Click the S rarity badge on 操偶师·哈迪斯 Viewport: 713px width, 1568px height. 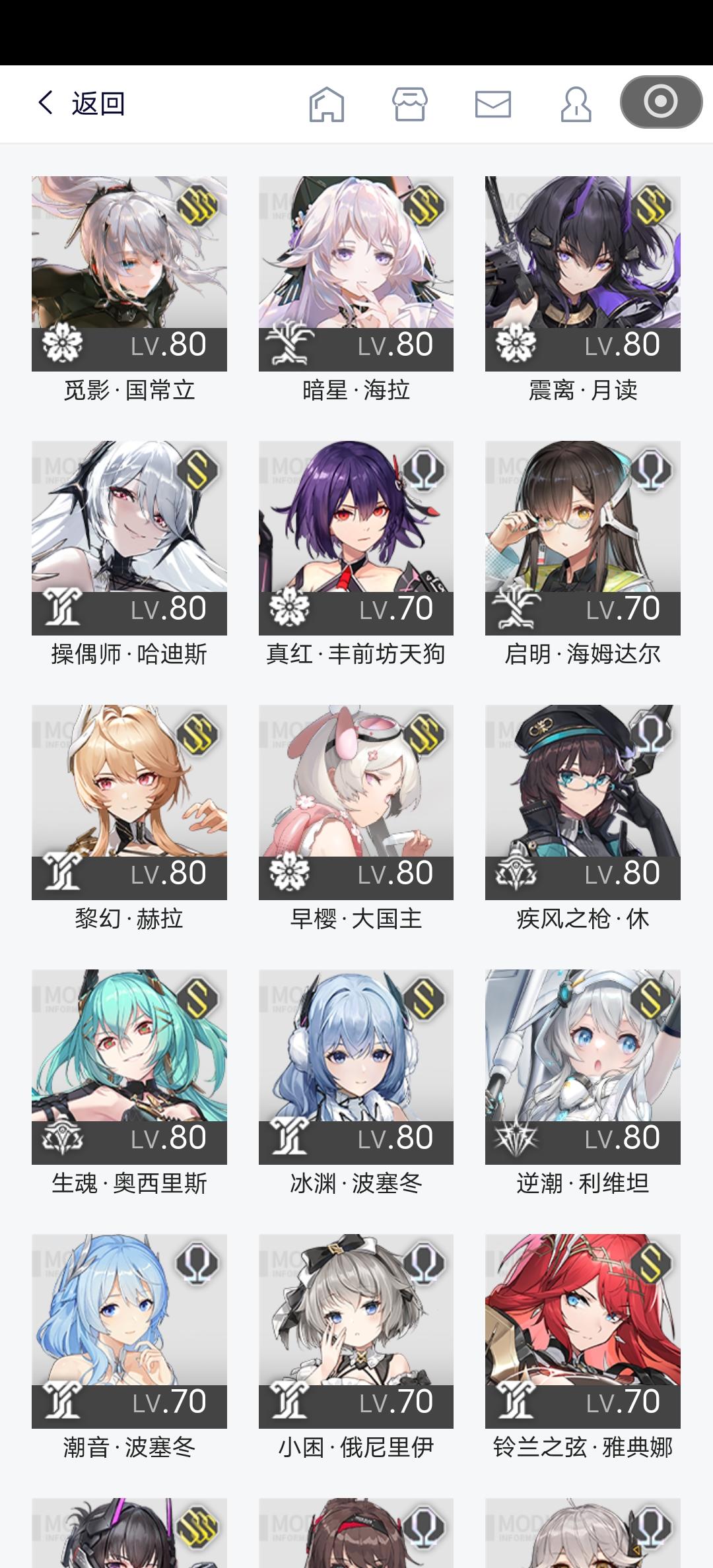(x=196, y=470)
